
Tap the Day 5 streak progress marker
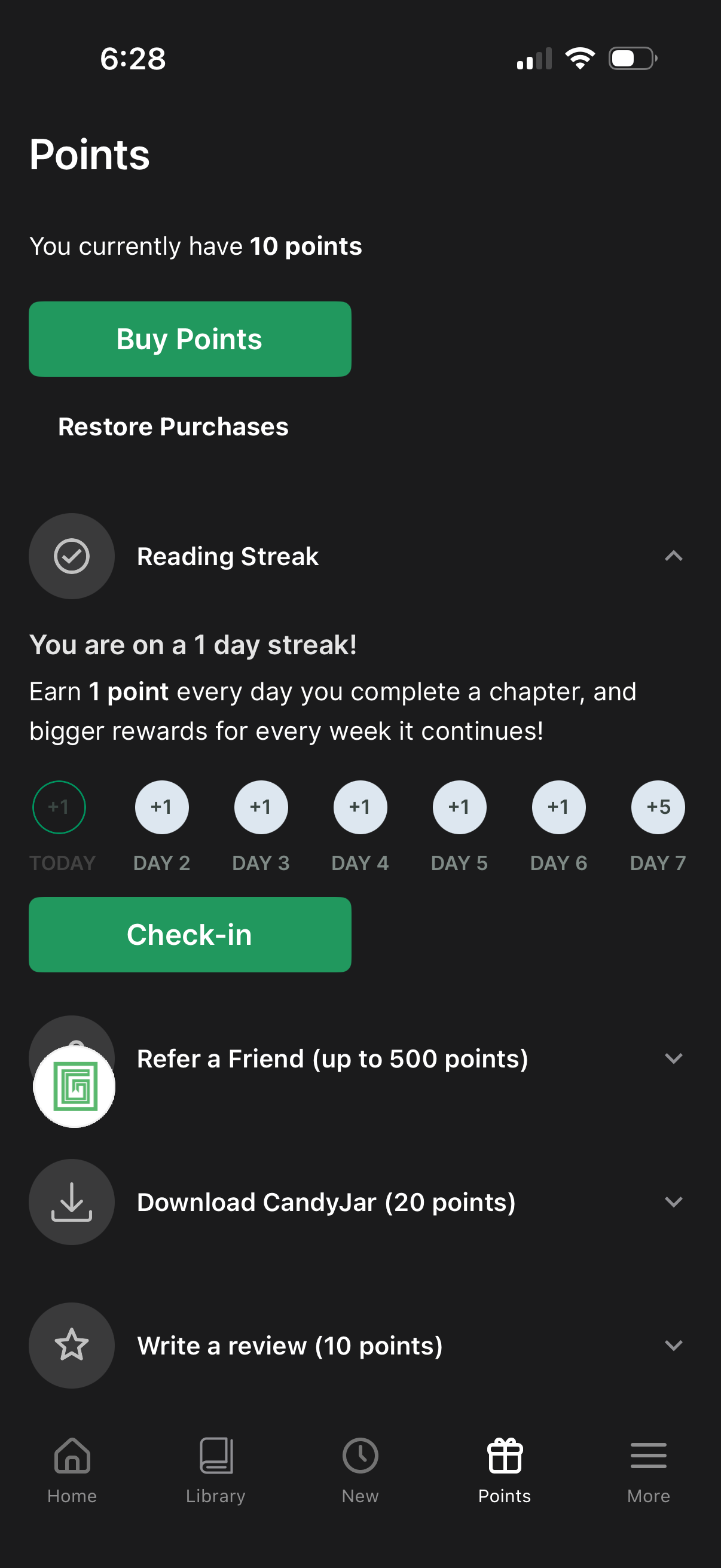[459, 807]
